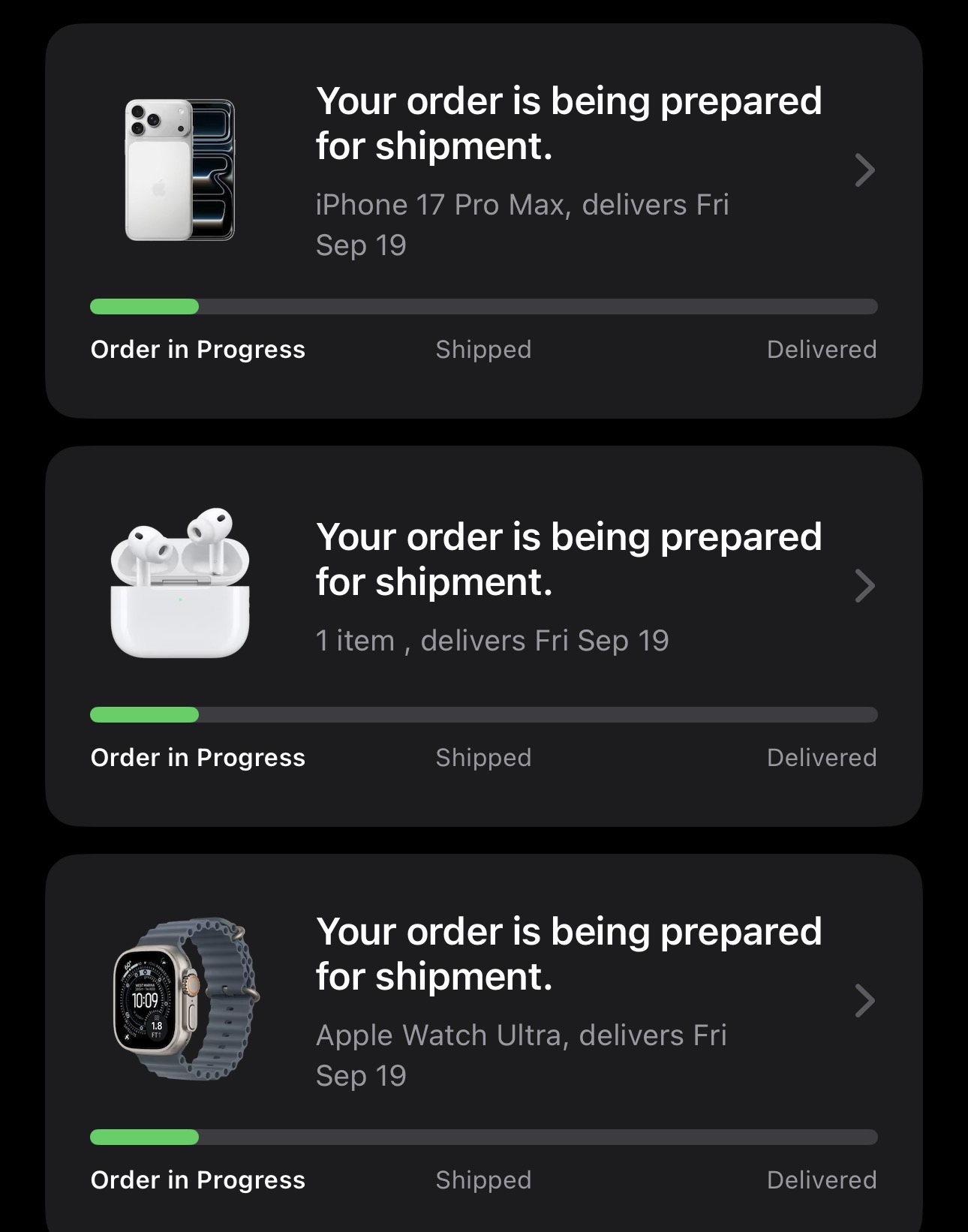Open the iPhone 17 Pro Max order
Viewport: 968px width, 1232px height.
[x=864, y=170]
